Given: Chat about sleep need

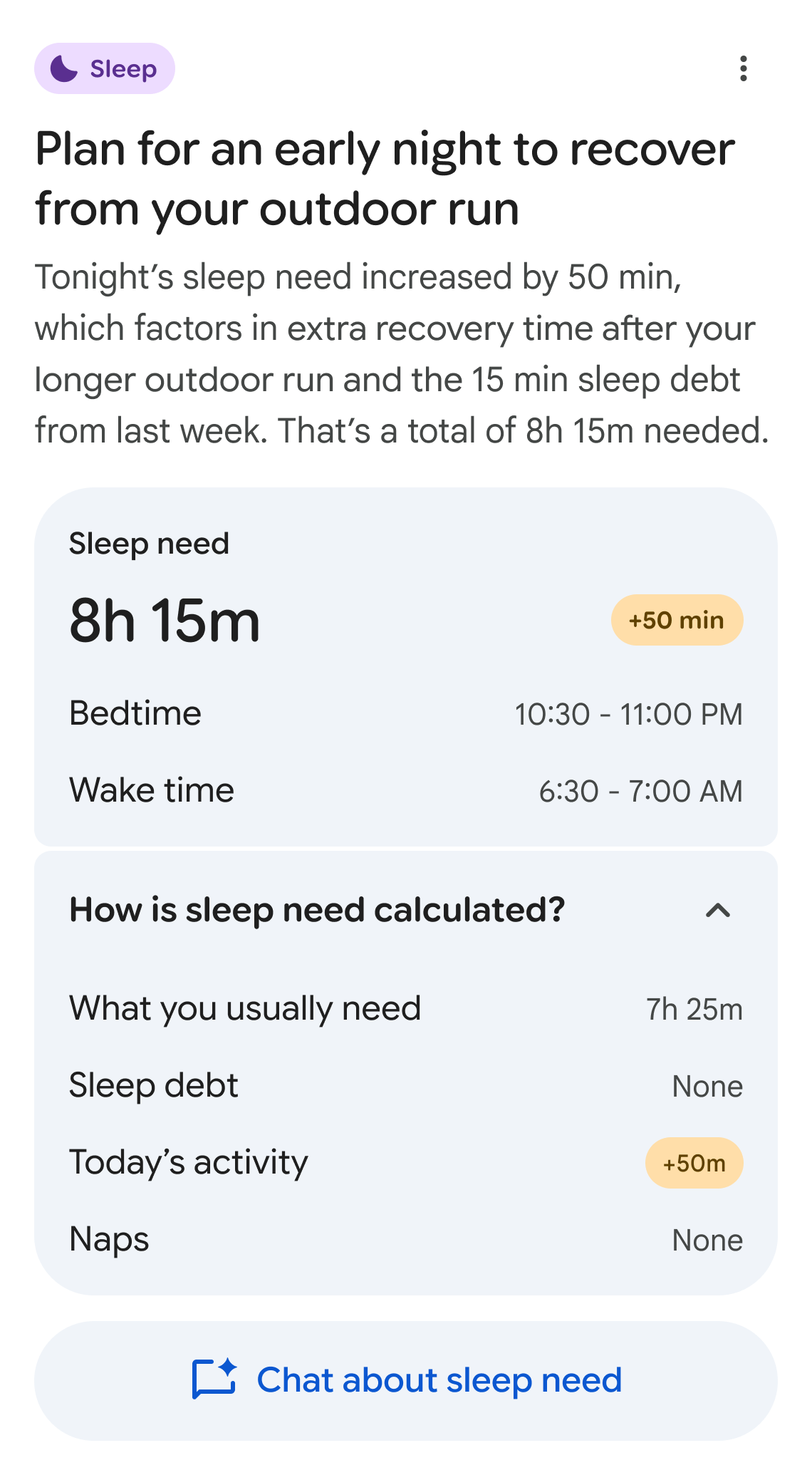Looking at the screenshot, I should pos(406,1380).
